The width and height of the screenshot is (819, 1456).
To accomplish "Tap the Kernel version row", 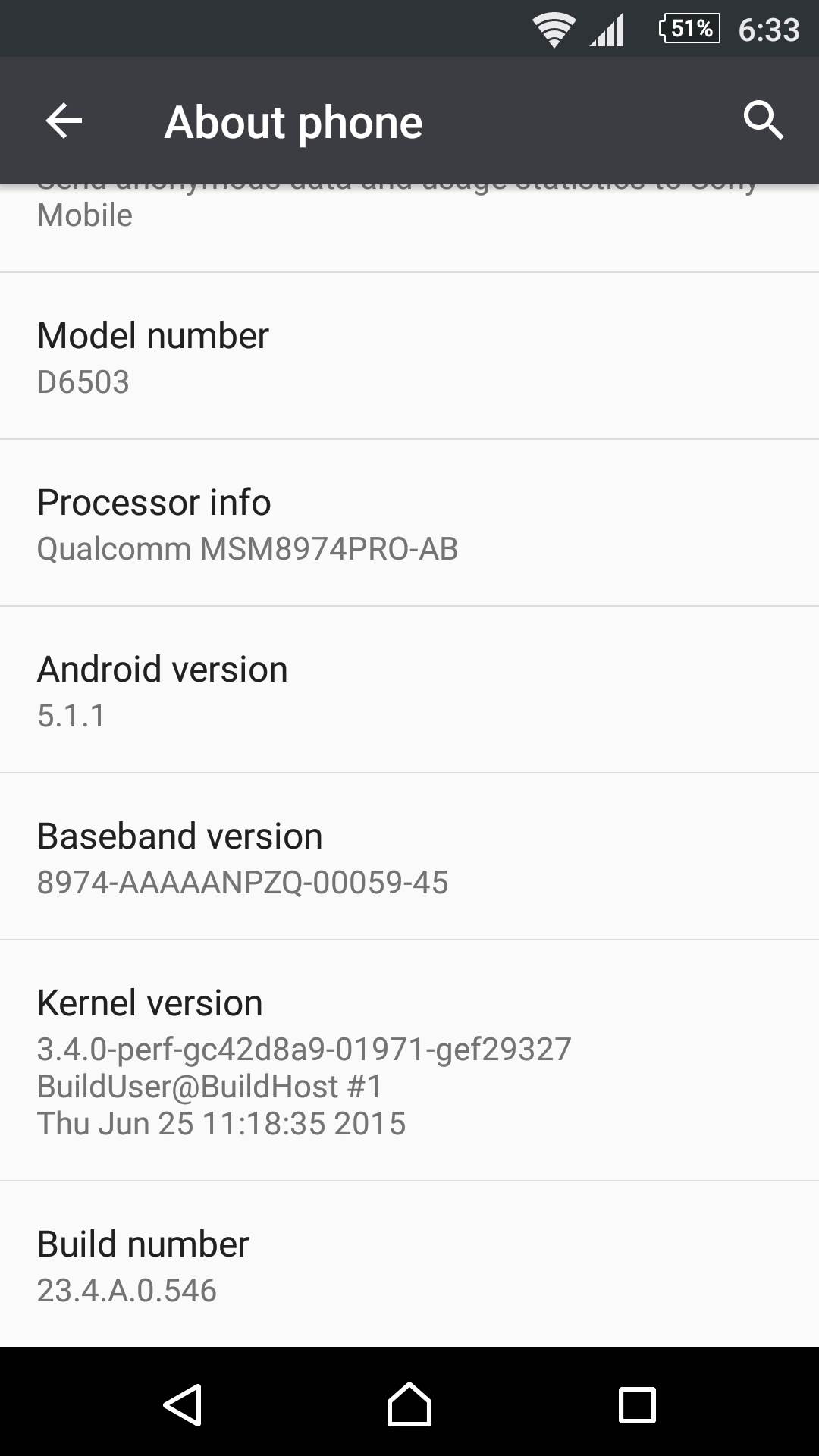I will point(409,1060).
